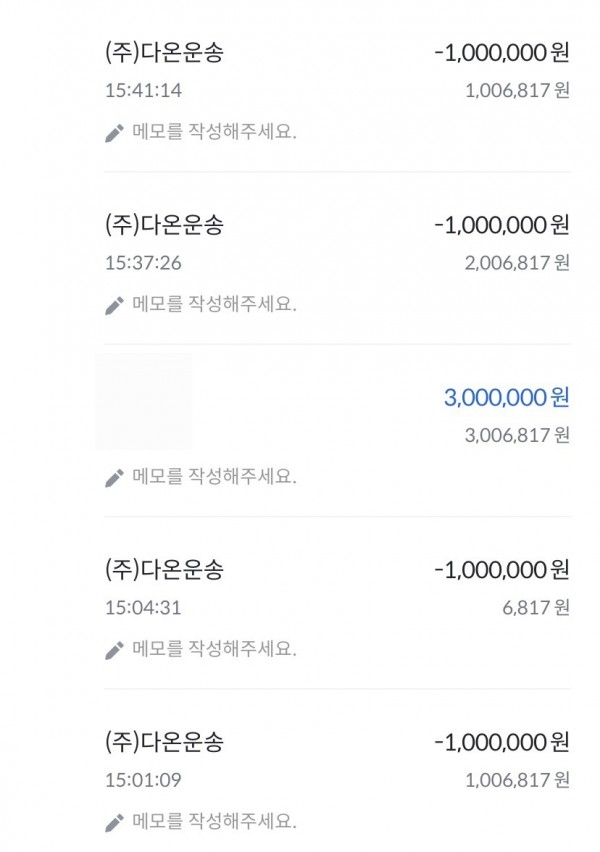Viewport: 600px width, 852px height.
Task: View the 3,000,000원 deposit details
Action: (506, 398)
